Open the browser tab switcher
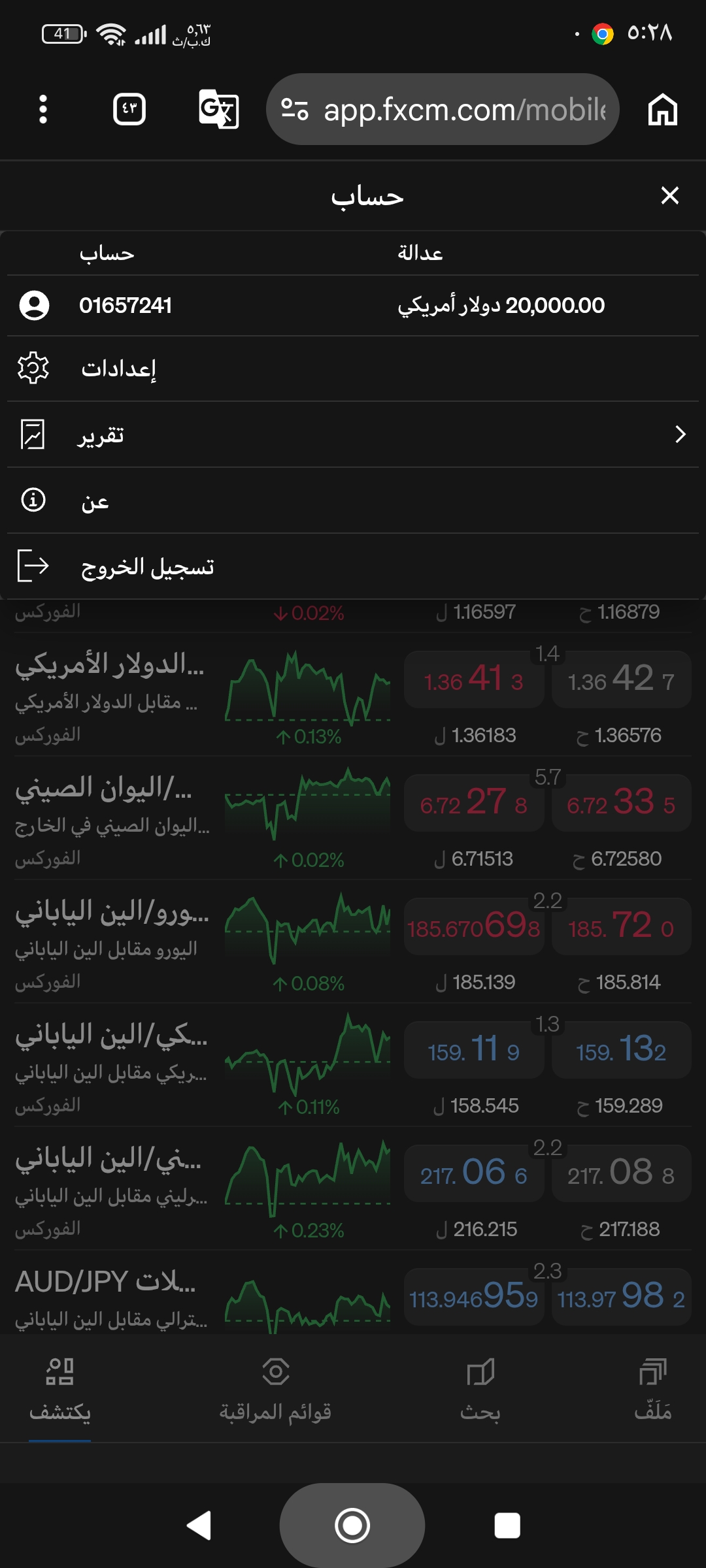 129,109
